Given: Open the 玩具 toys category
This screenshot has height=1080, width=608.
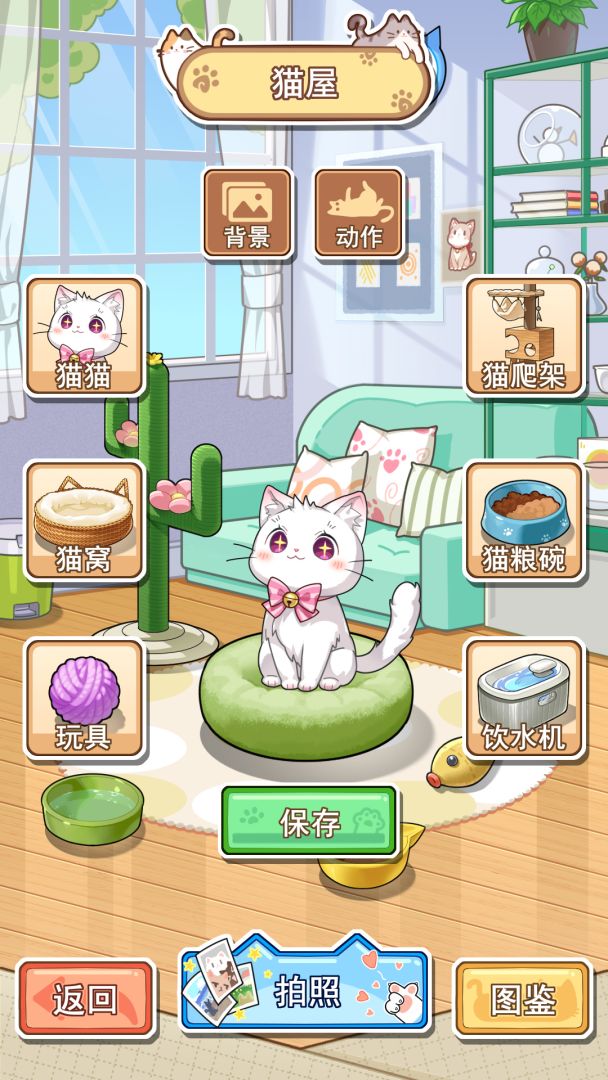Looking at the screenshot, I should [x=84, y=698].
